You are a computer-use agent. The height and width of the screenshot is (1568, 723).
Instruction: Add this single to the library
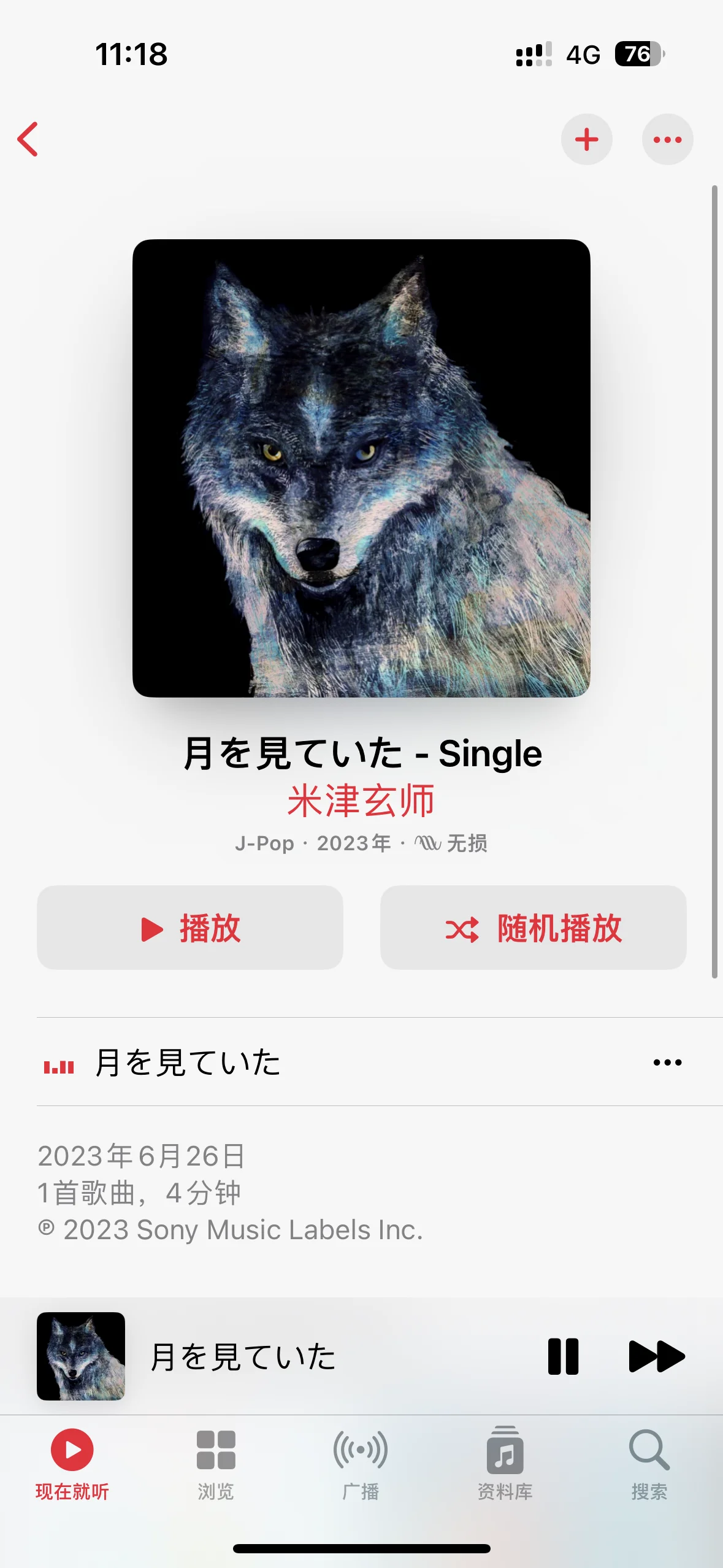pos(586,139)
